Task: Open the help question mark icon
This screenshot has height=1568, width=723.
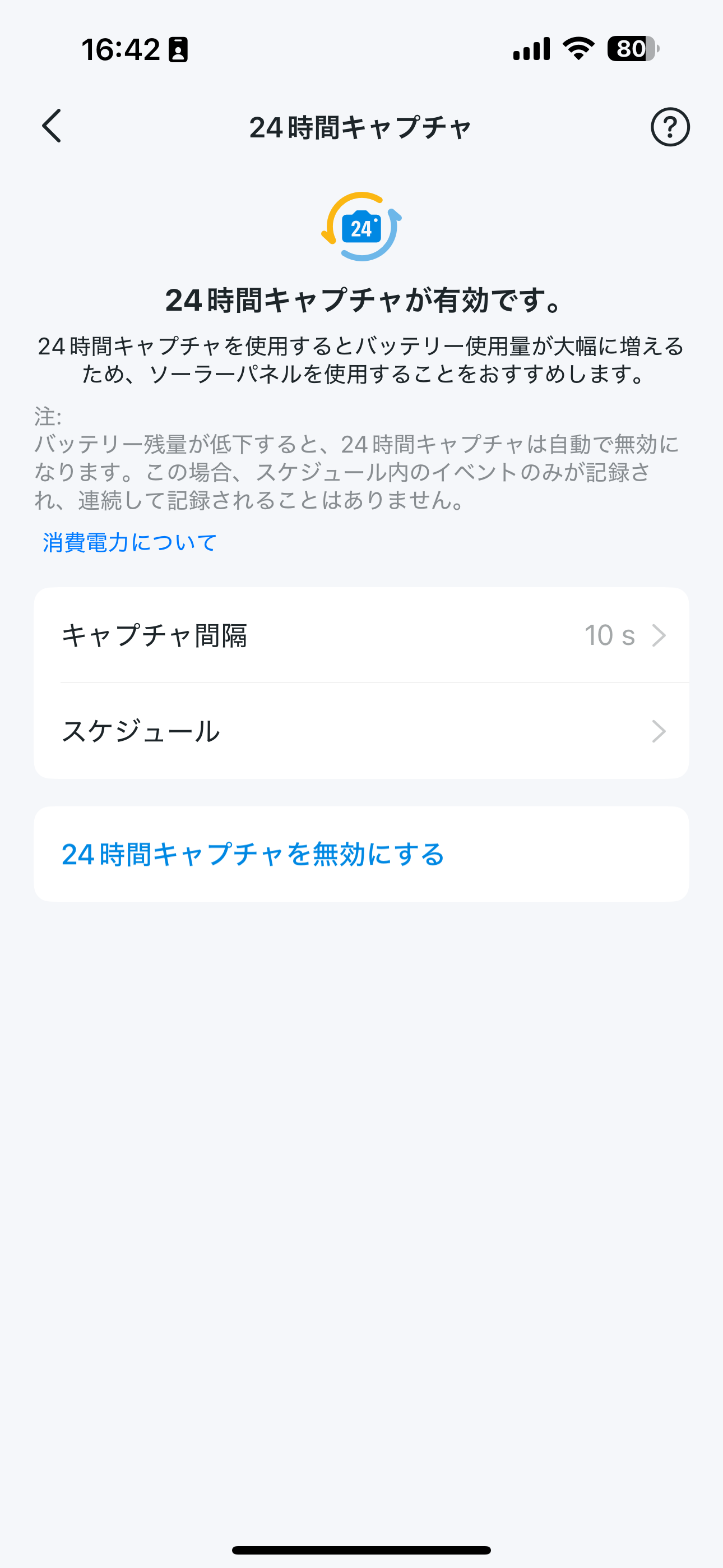Action: tap(669, 127)
